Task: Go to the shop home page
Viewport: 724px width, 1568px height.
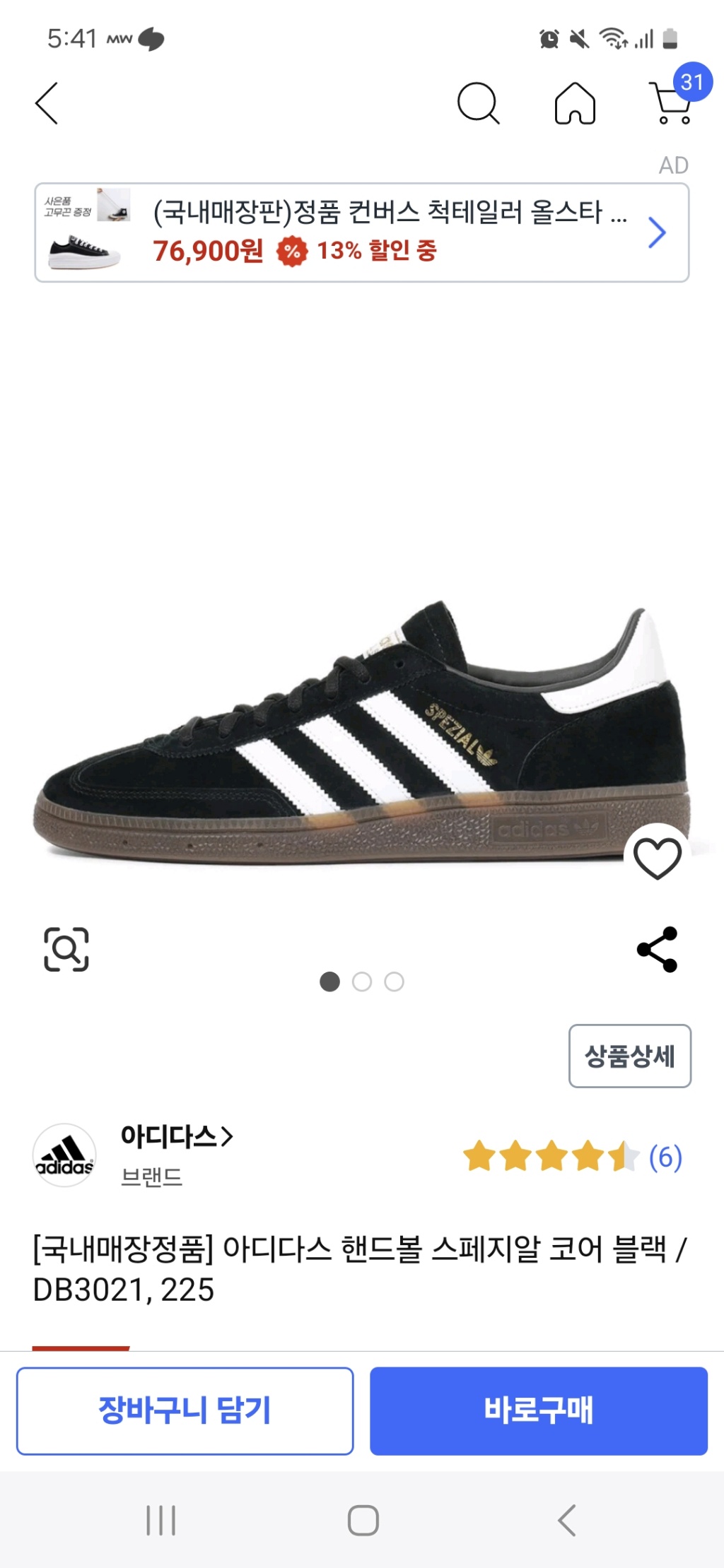Action: [575, 103]
